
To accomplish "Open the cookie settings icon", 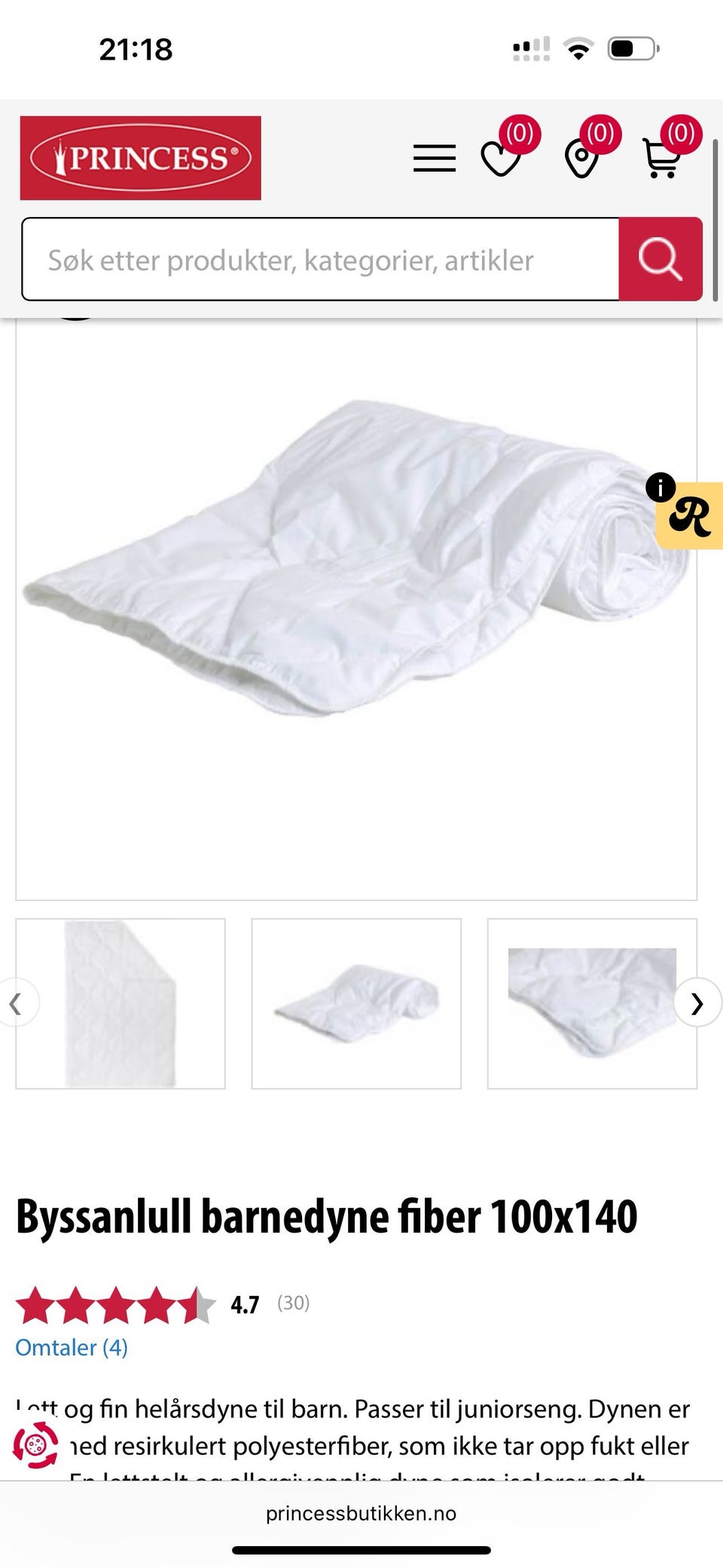I will pos(35,1444).
